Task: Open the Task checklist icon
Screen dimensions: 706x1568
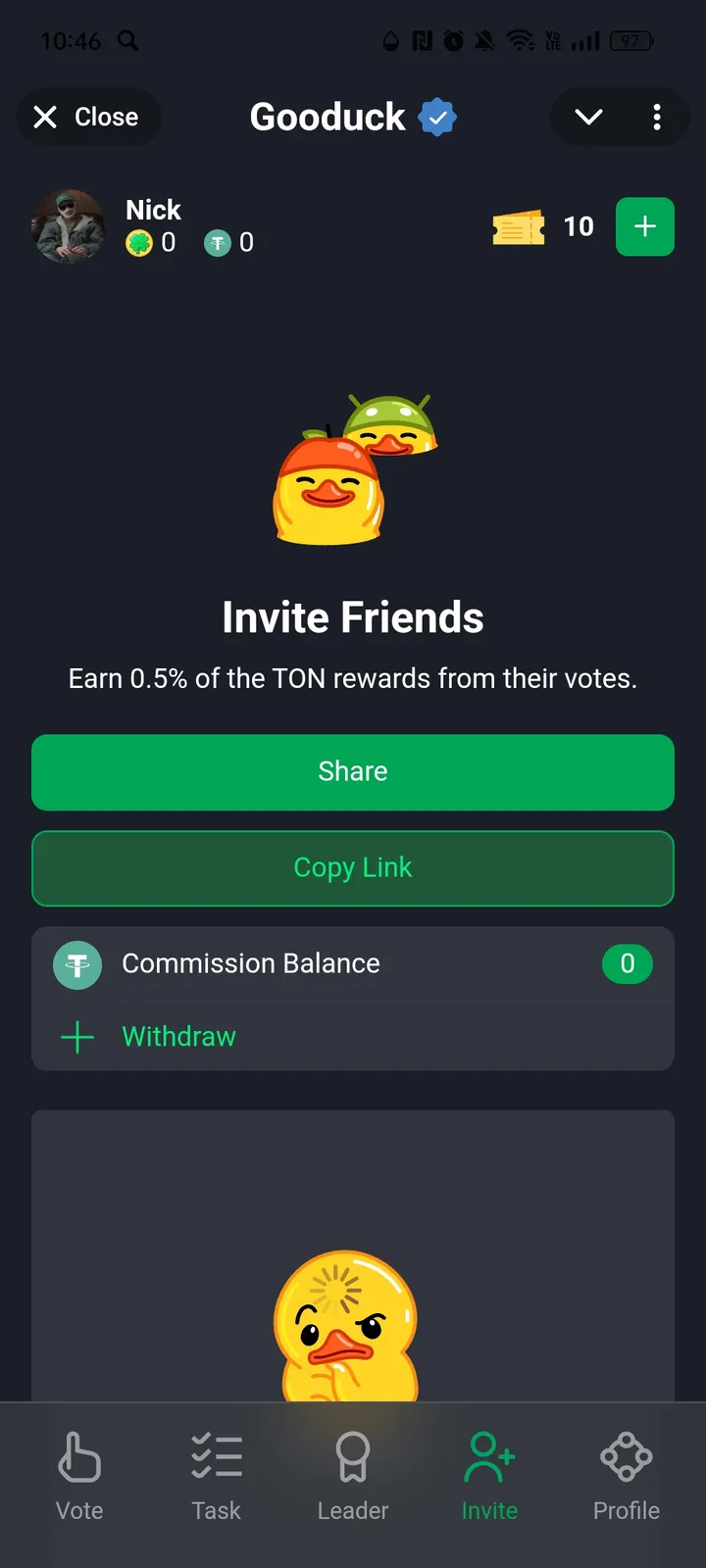Action: [x=216, y=1456]
